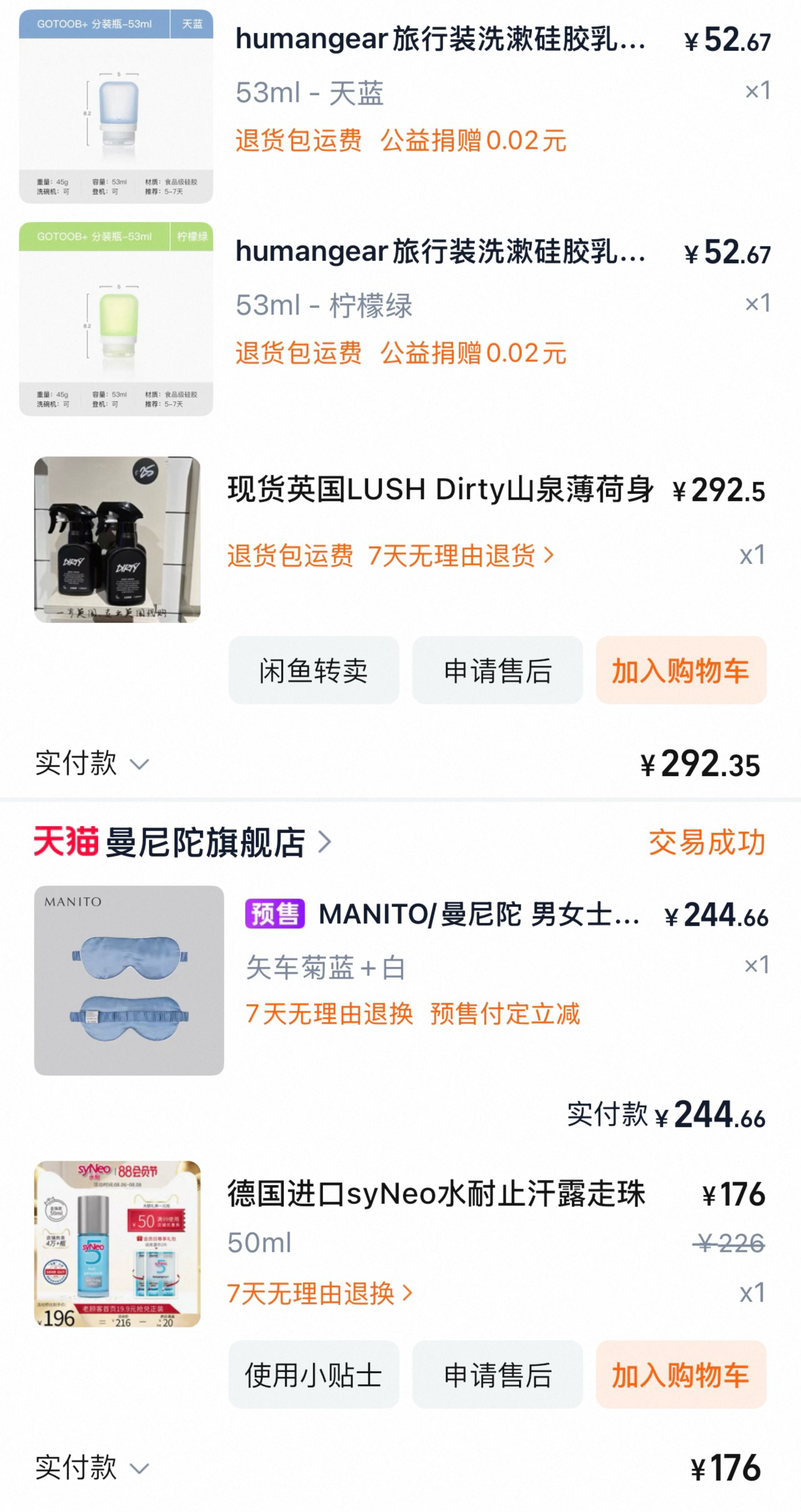Tap 申请售后 for the LUSH order
This screenshot has width=801, height=1512.
click(x=497, y=670)
